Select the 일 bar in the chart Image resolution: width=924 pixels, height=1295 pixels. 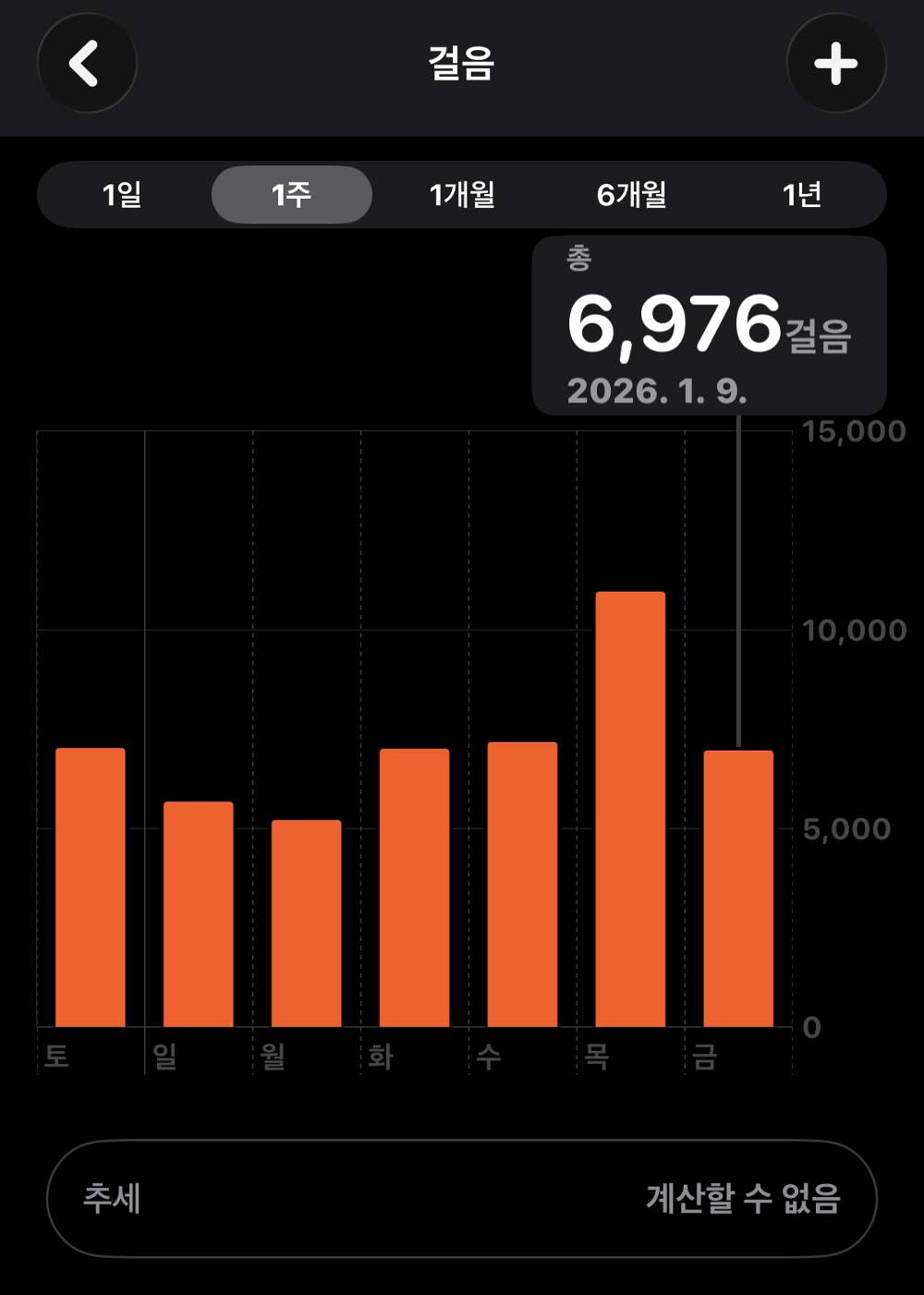pyautogui.click(x=199, y=914)
